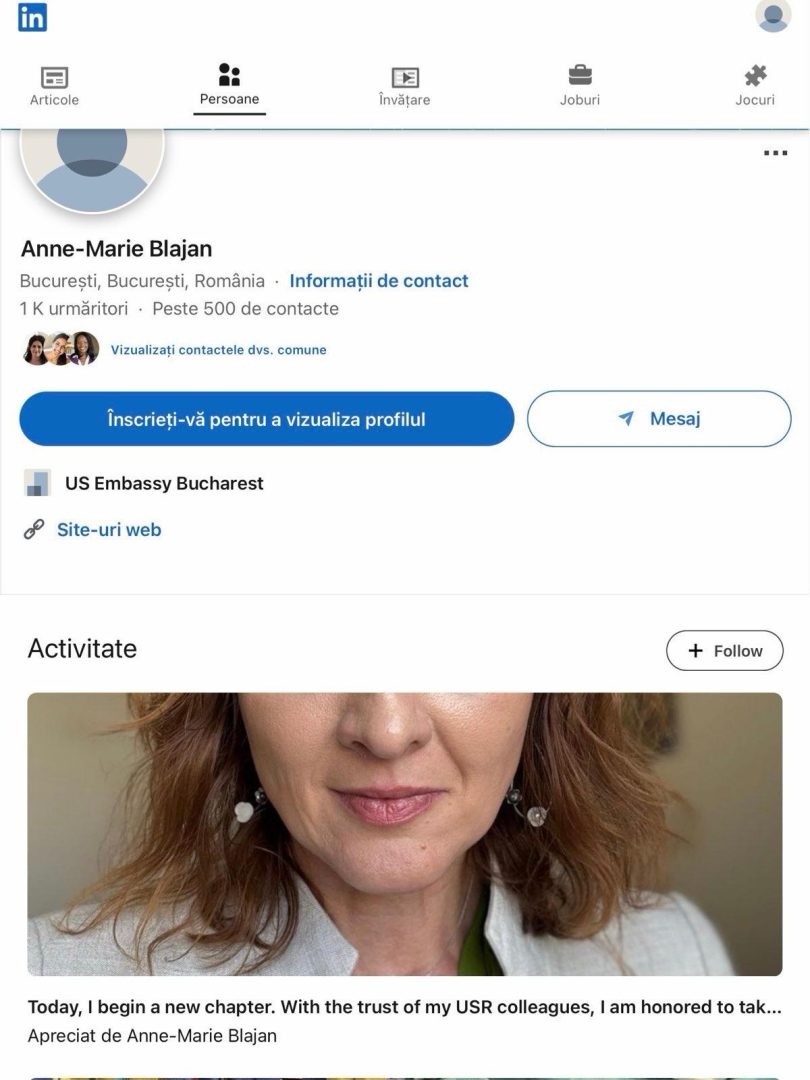
Task: Open the Site-uri web link
Action: click(108, 530)
